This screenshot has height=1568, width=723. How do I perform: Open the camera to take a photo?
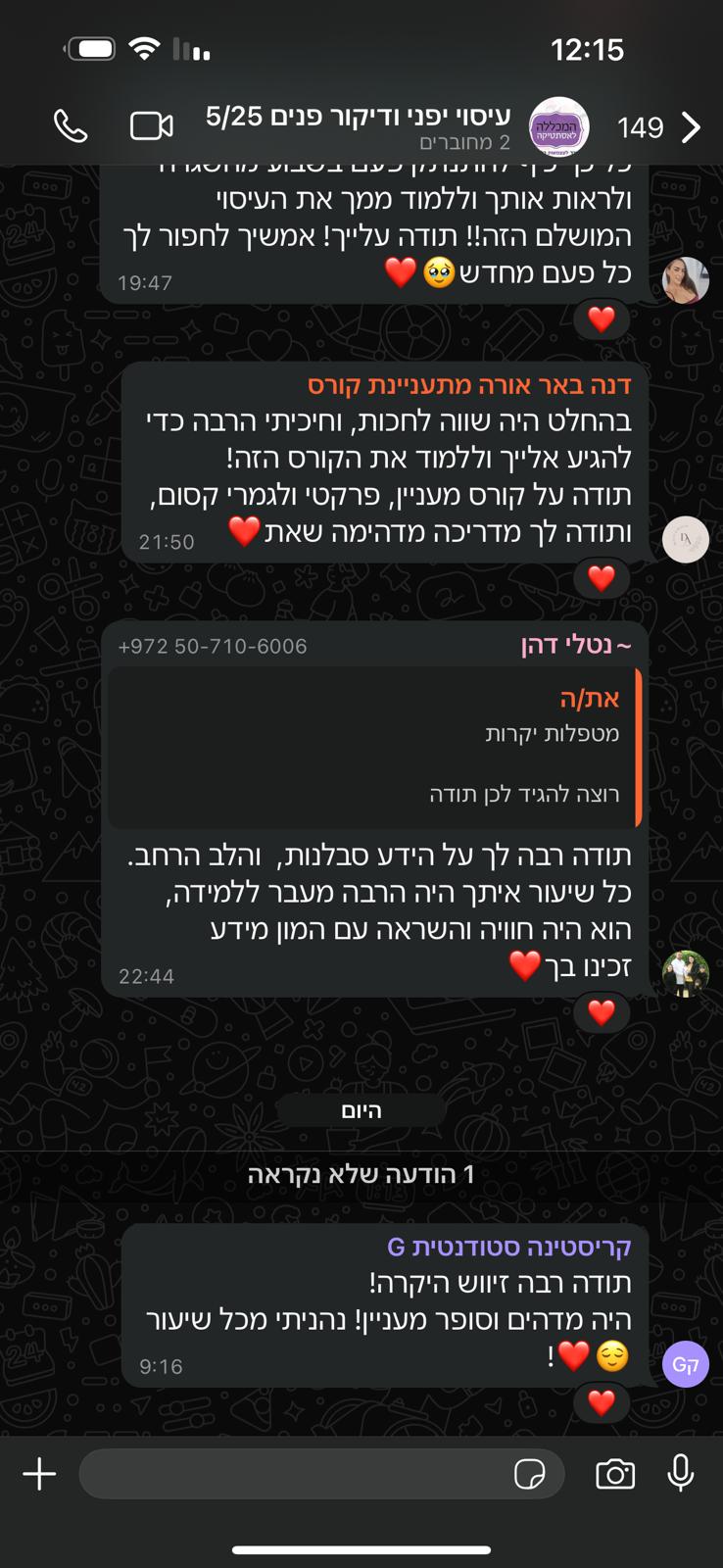pyautogui.click(x=615, y=1474)
